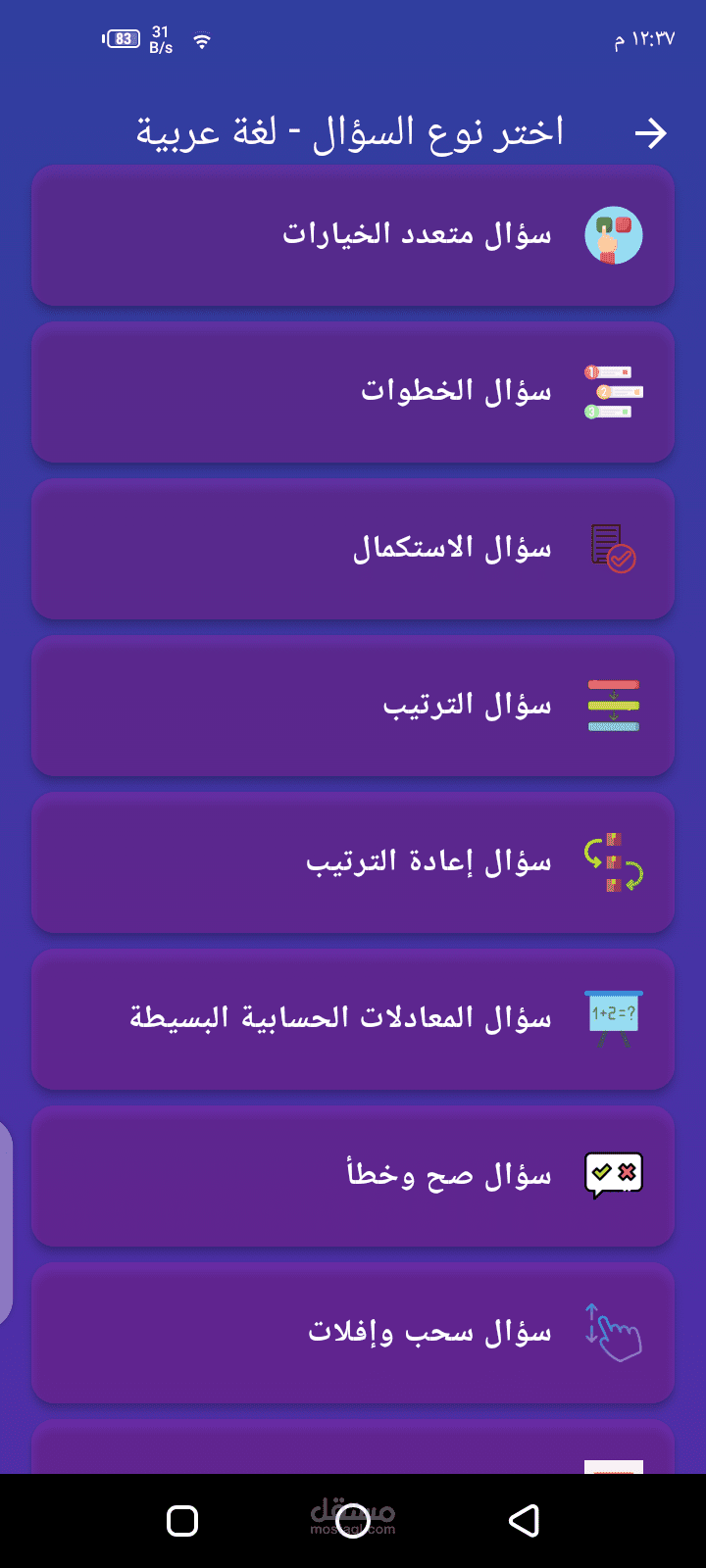This screenshot has height=1568, width=706.
Task: Open سؤال الخطوات question type
Action: pos(353,392)
